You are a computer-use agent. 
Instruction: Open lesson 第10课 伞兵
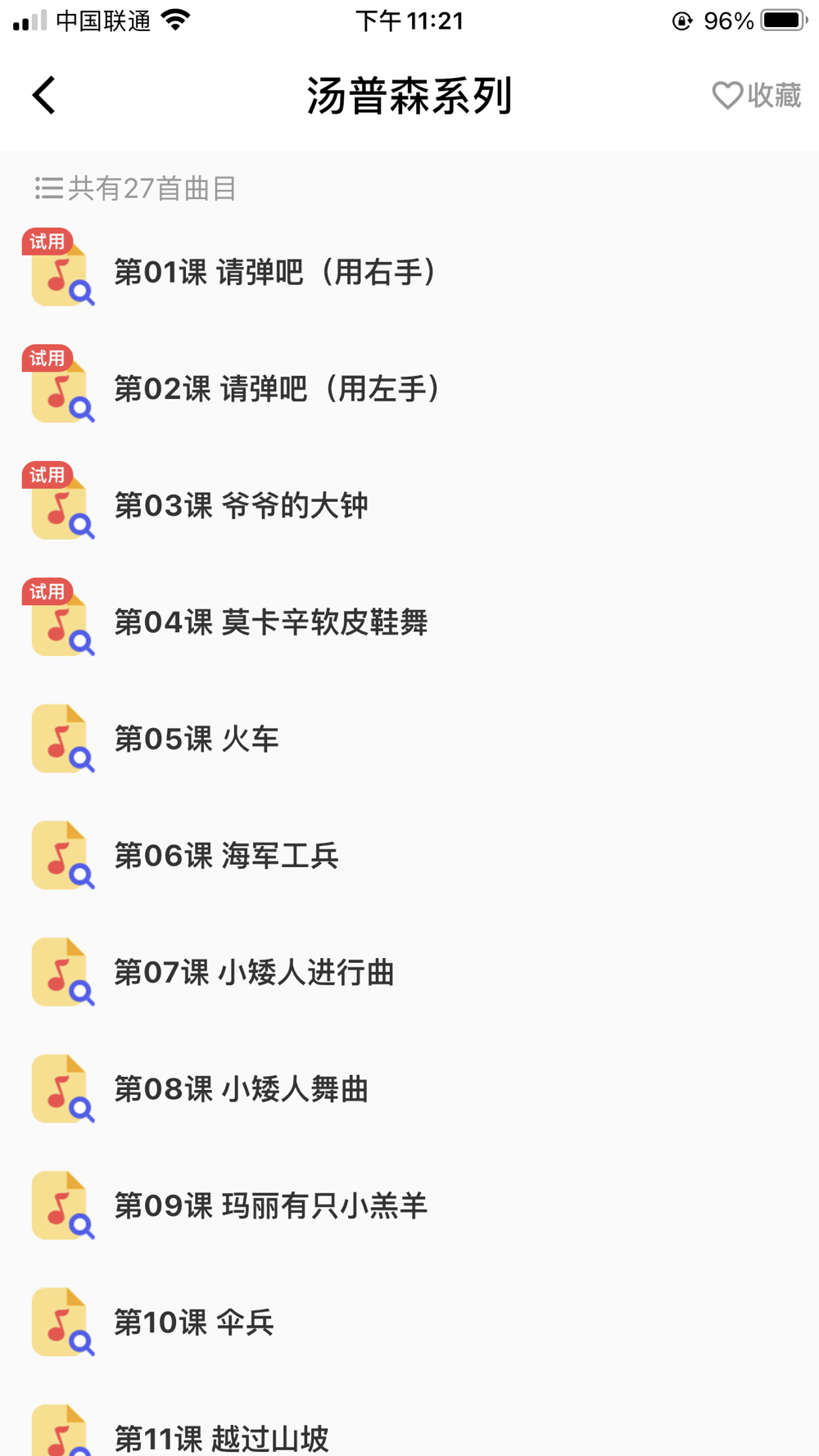[409, 1323]
